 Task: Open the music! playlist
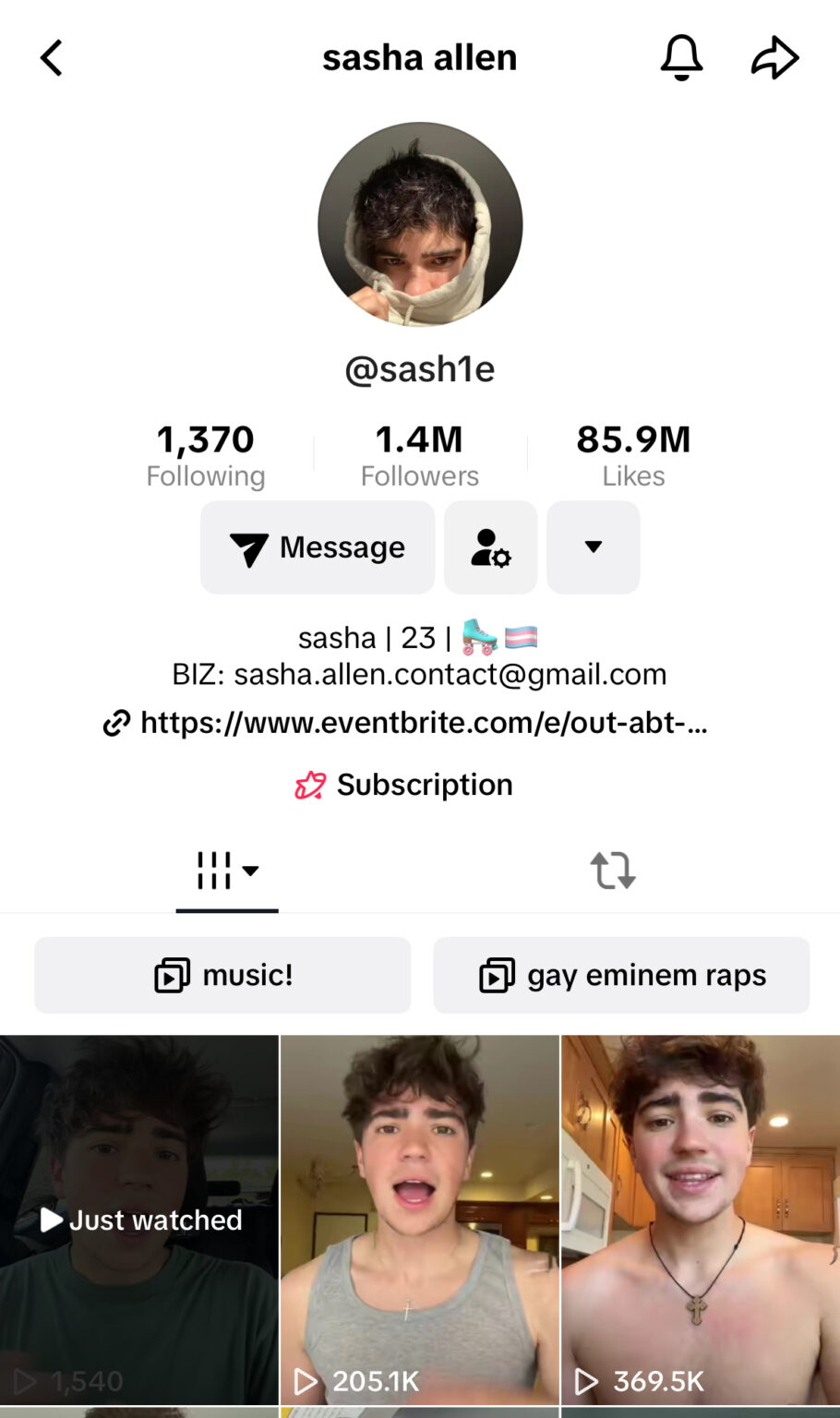222,975
